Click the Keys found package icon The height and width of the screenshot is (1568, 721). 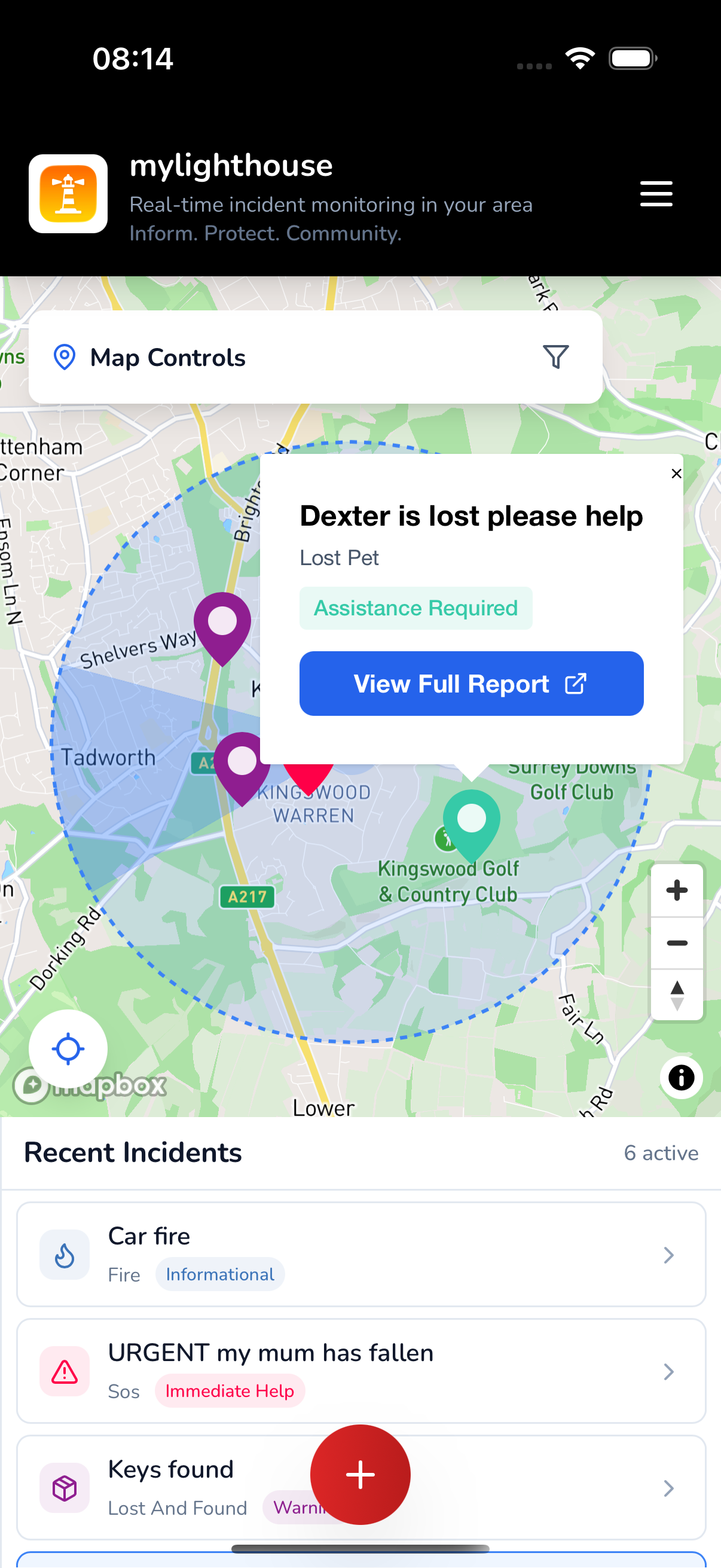coord(64,1487)
